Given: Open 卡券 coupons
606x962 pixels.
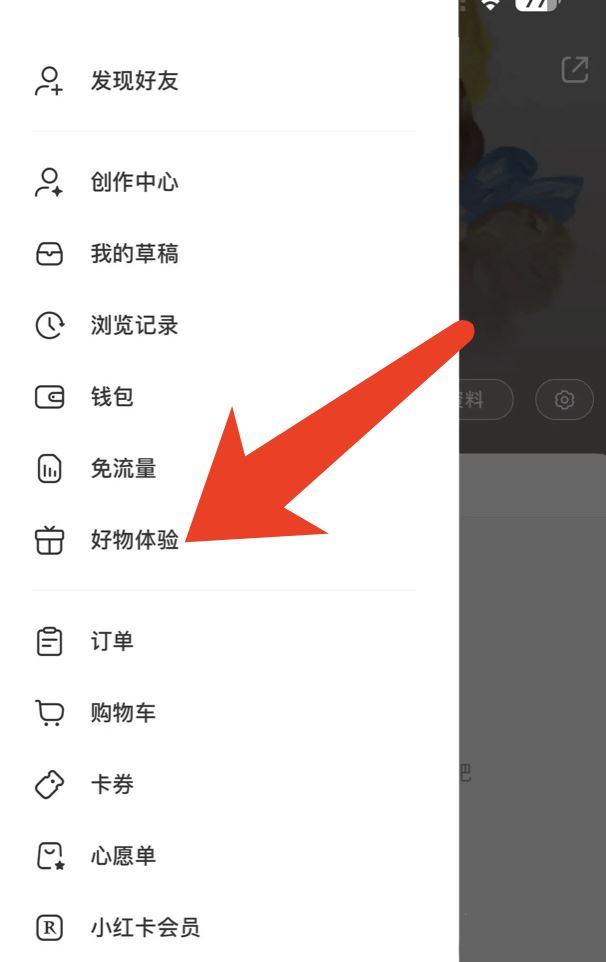Looking at the screenshot, I should [111, 785].
